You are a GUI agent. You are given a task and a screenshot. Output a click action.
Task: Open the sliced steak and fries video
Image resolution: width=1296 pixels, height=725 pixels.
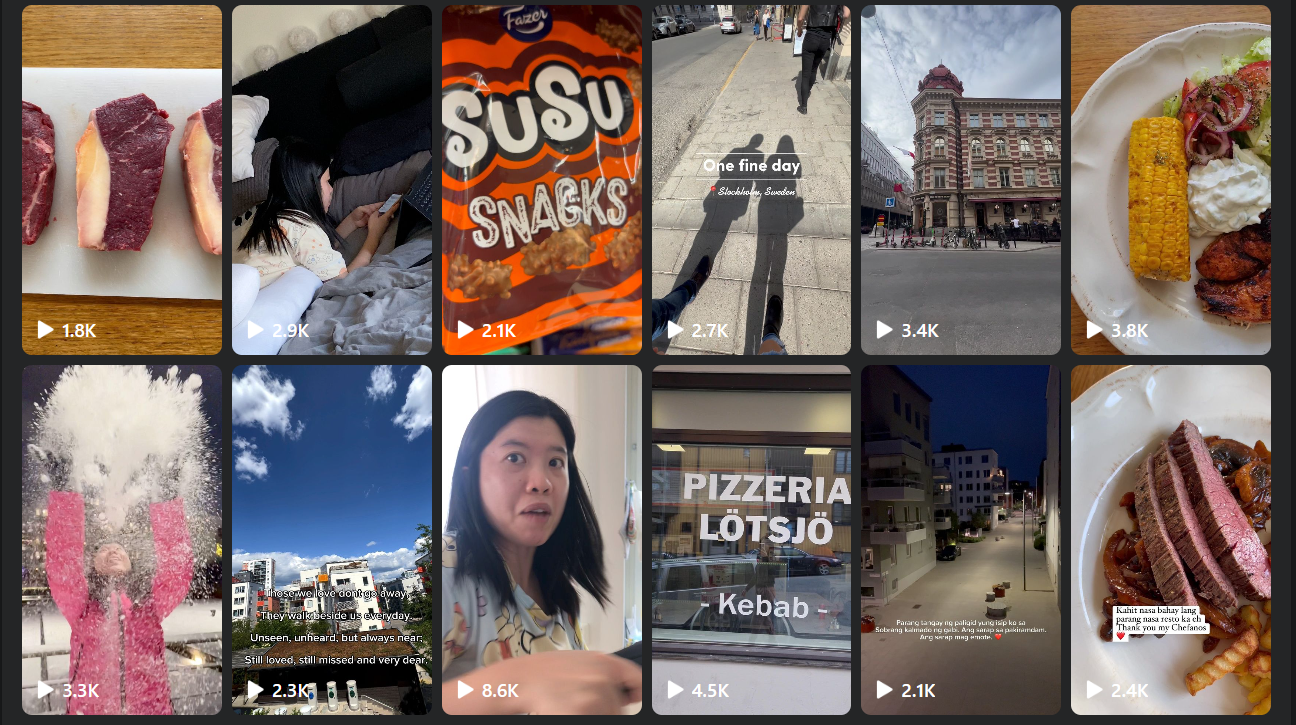1171,540
